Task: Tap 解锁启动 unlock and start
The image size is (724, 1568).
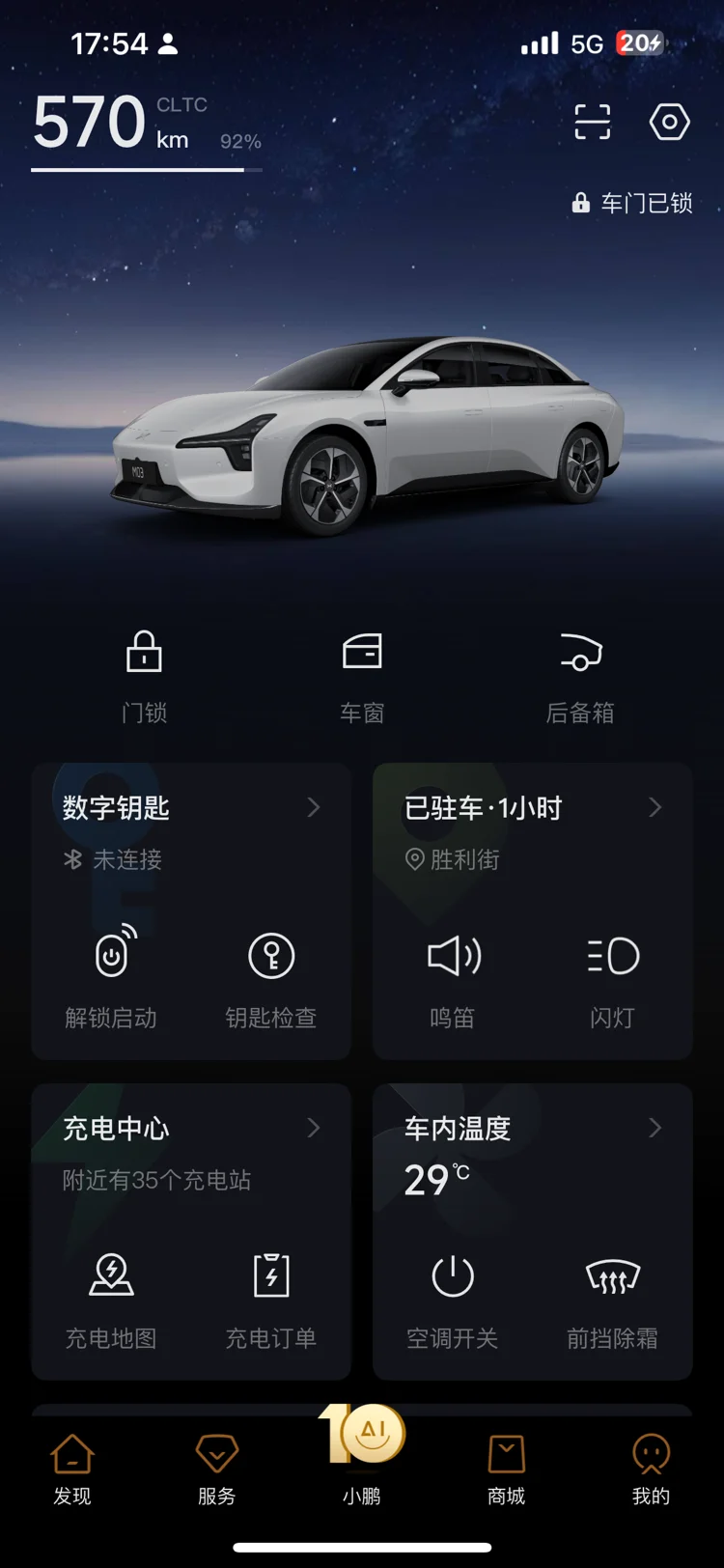Action: pyautogui.click(x=111, y=975)
